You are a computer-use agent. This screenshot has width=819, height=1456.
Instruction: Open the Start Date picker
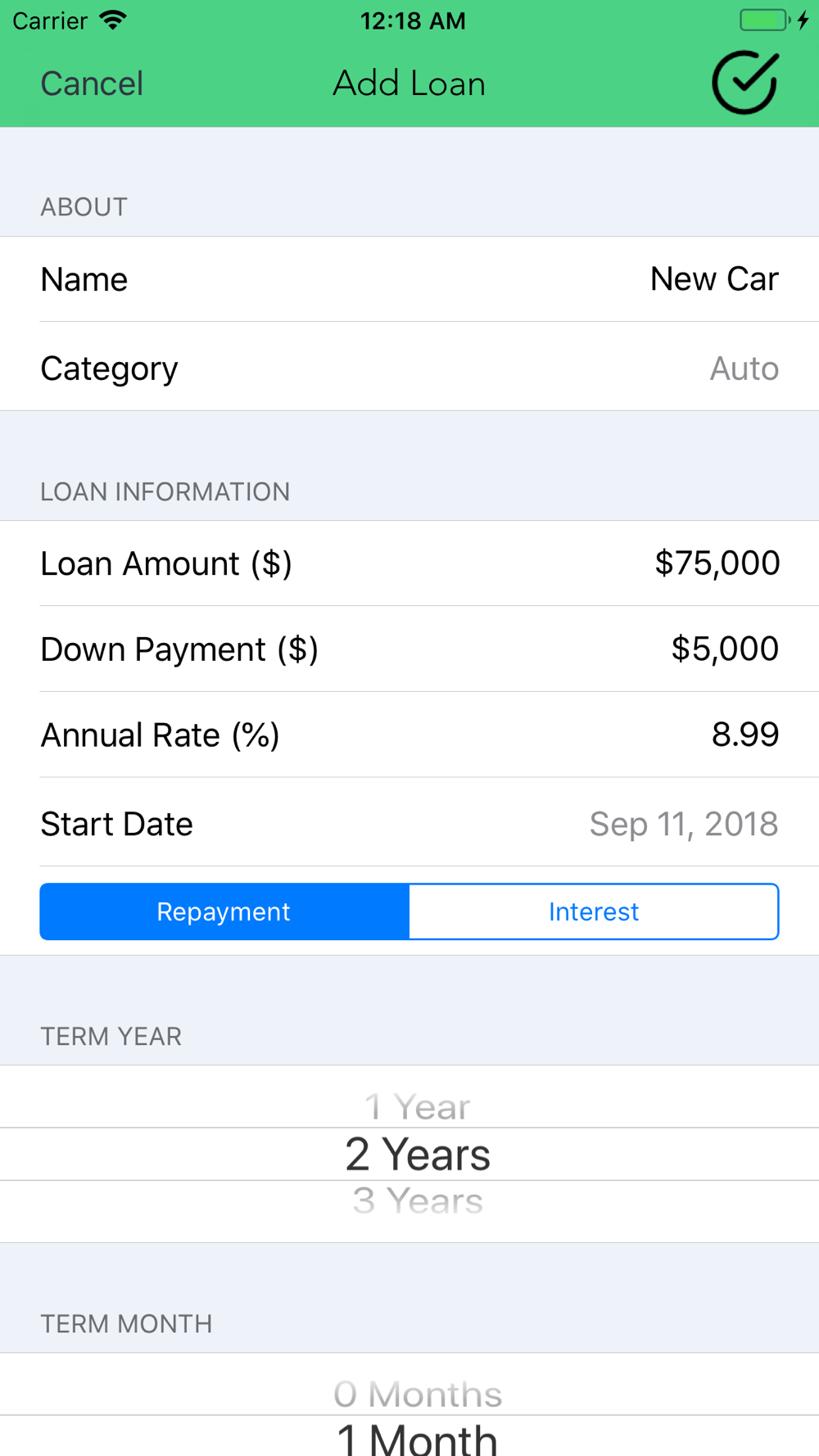(409, 823)
